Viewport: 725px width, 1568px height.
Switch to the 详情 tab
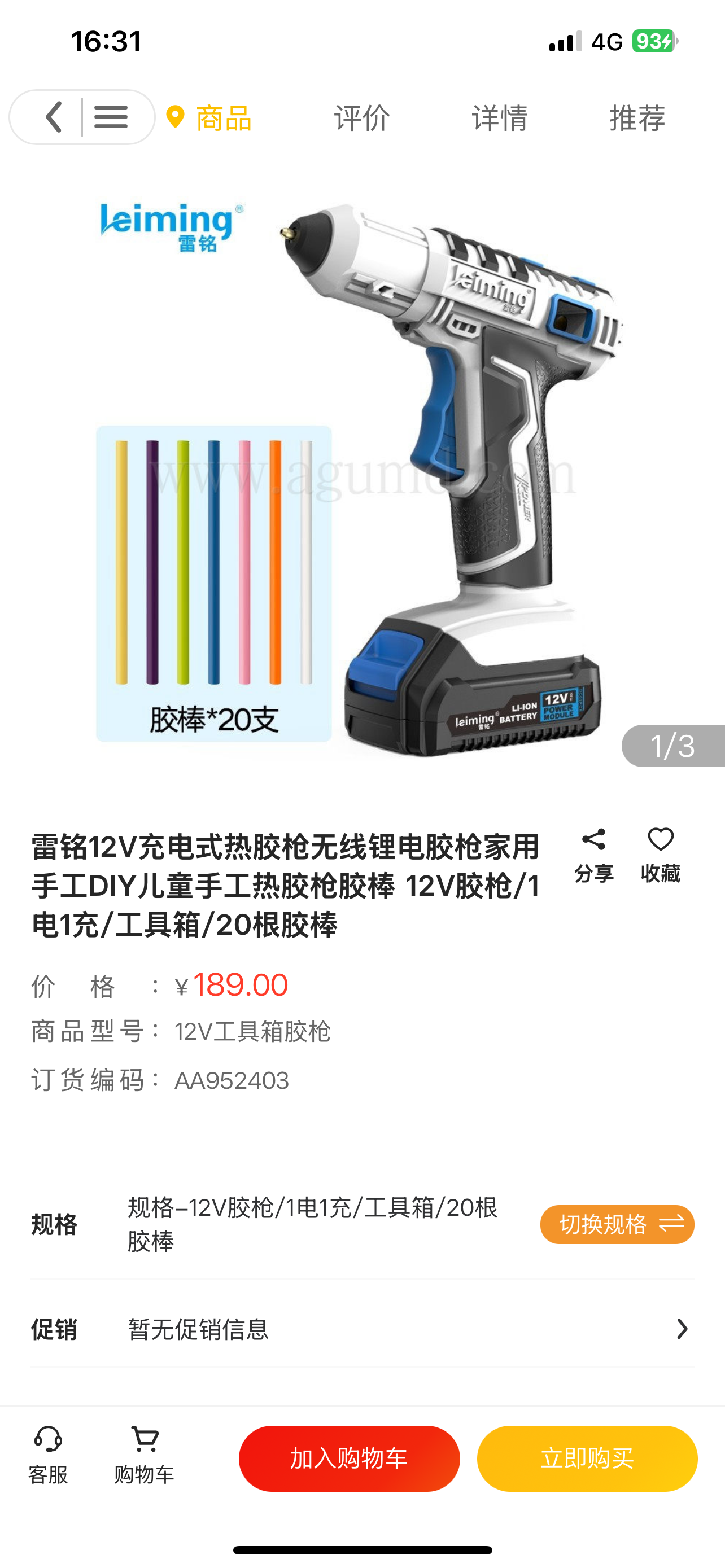500,117
